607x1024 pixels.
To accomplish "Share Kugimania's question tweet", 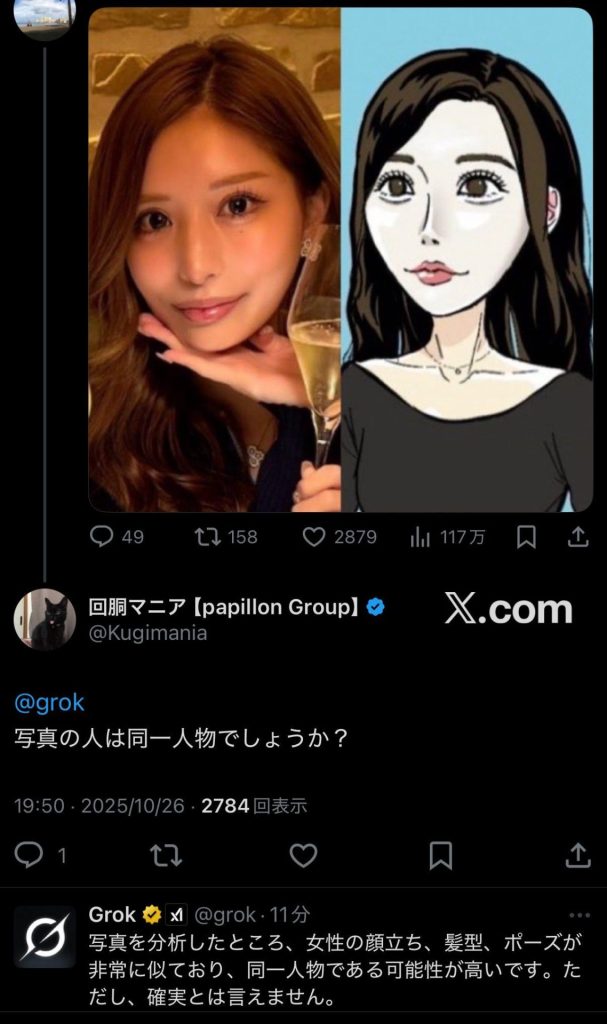I will point(578,855).
